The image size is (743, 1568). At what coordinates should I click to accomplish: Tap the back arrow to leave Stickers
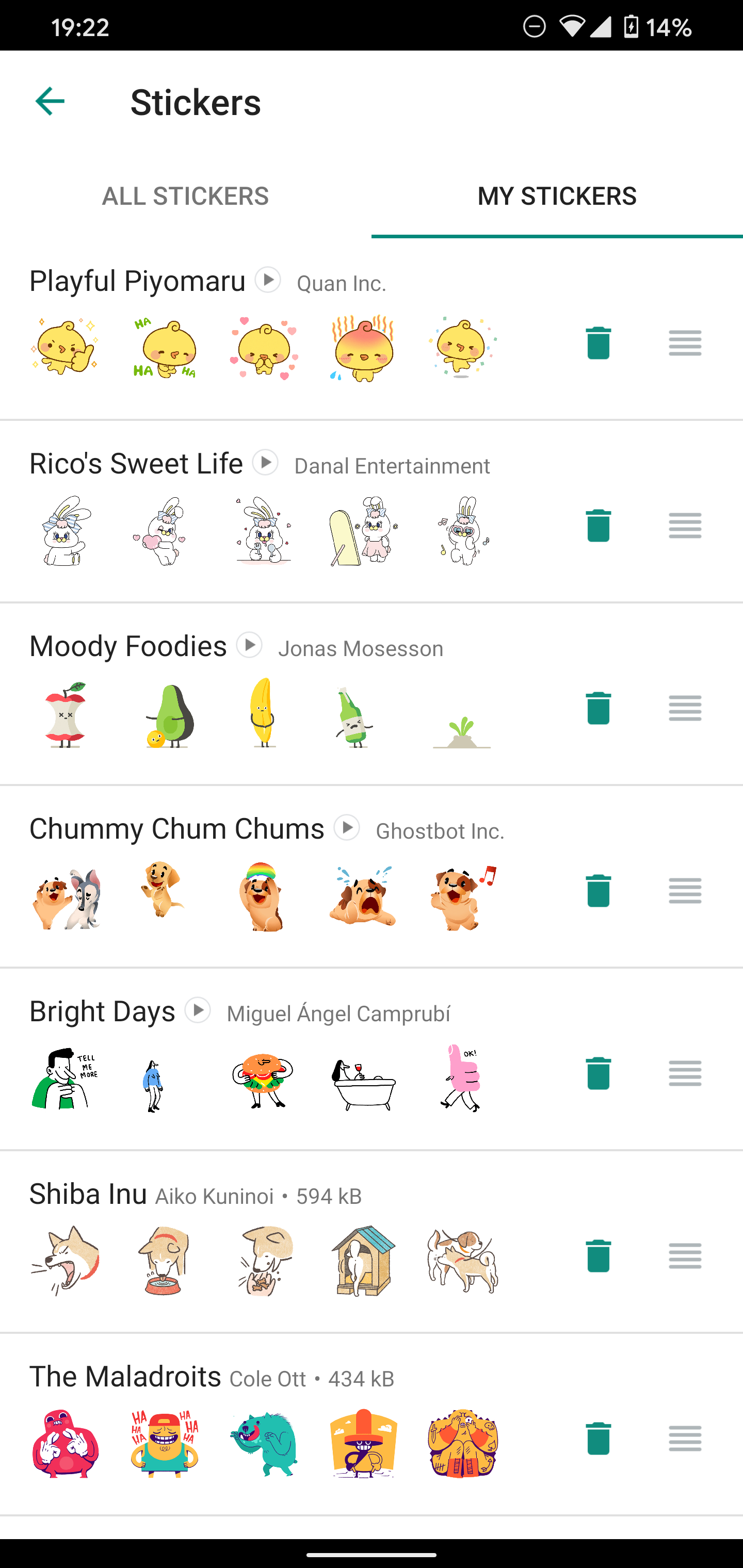pos(50,102)
